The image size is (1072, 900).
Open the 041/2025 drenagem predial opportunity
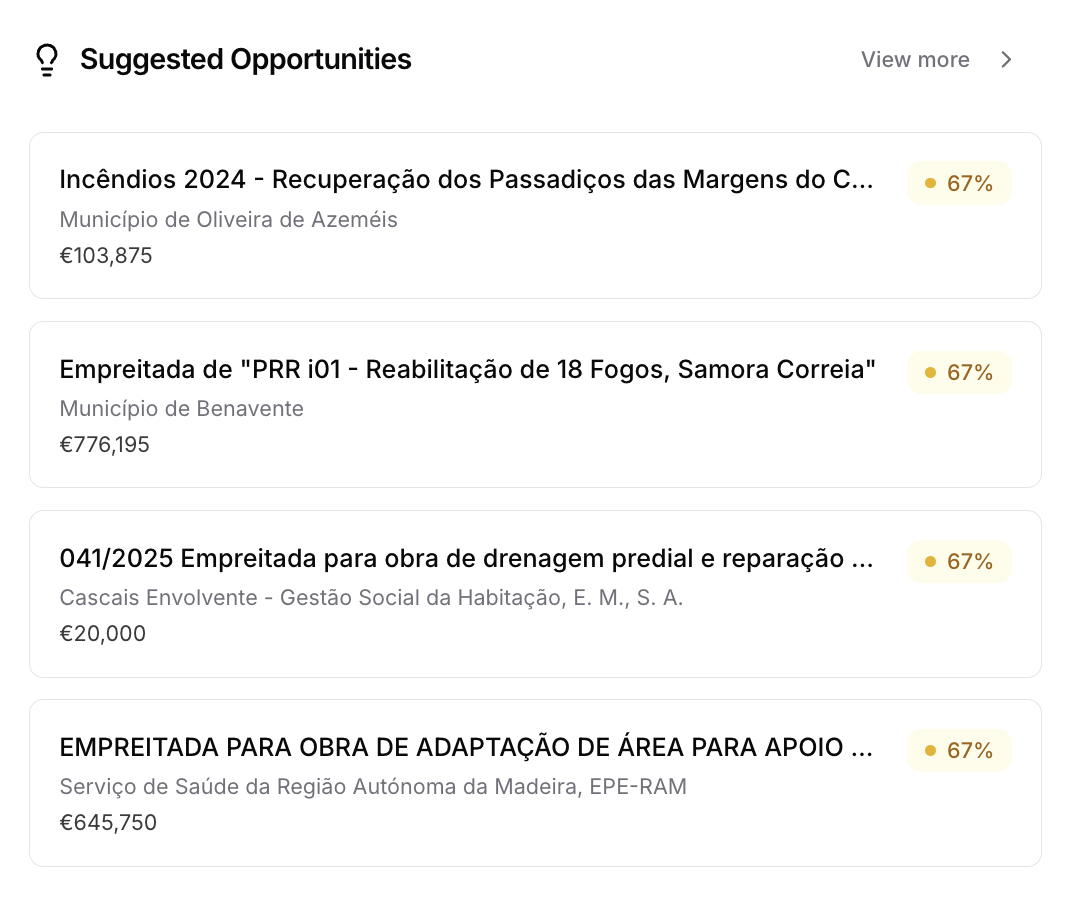pos(466,559)
